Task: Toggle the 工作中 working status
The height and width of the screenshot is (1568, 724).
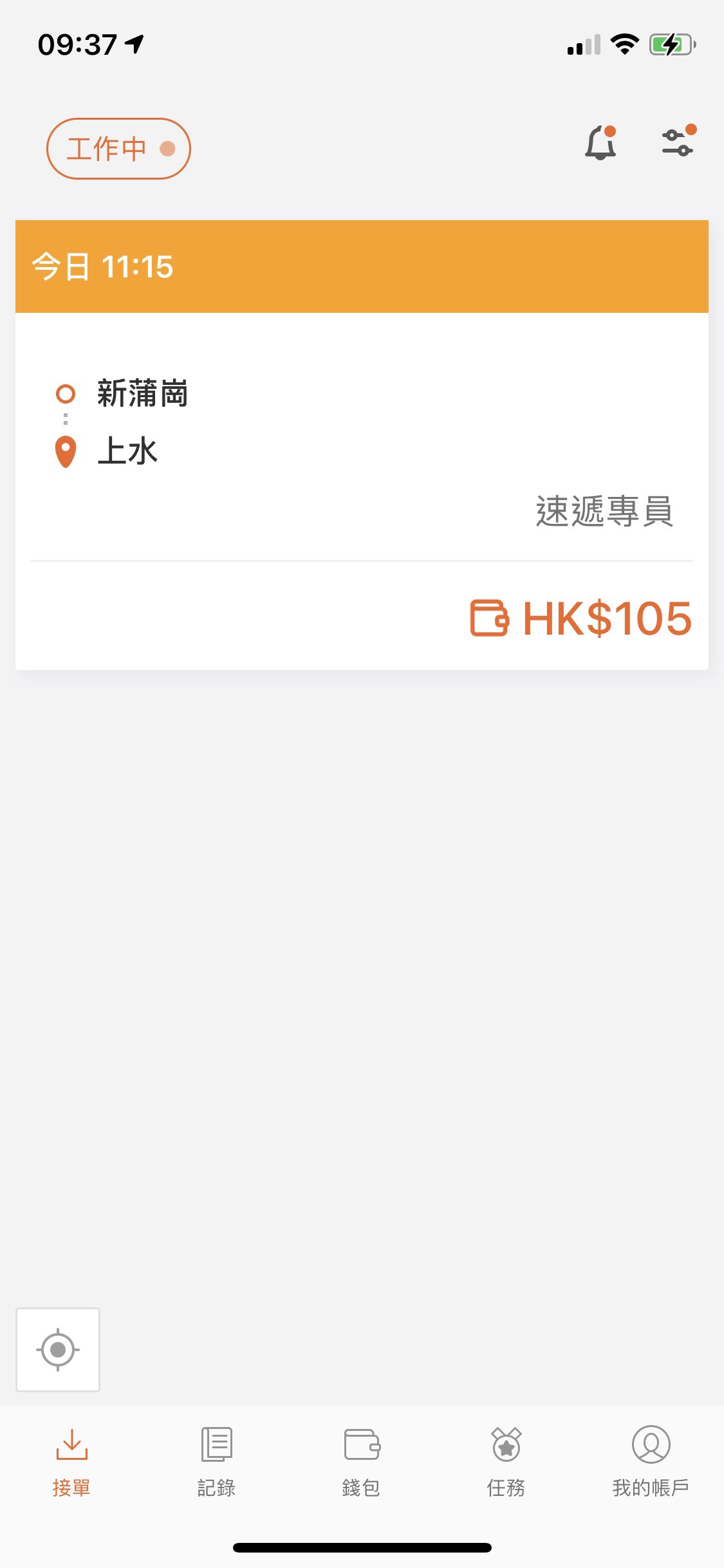Action: click(118, 149)
